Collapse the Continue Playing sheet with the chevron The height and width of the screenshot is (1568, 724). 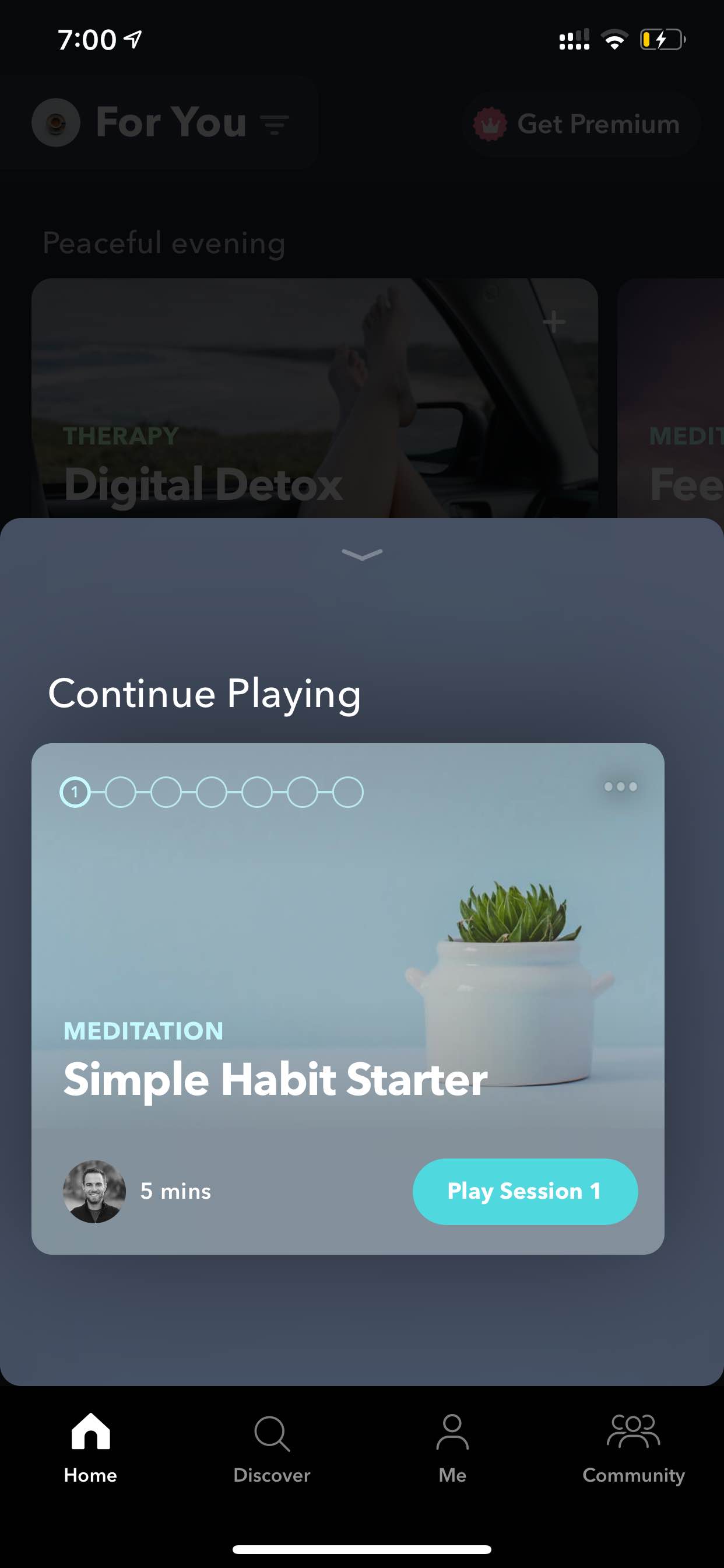362,554
